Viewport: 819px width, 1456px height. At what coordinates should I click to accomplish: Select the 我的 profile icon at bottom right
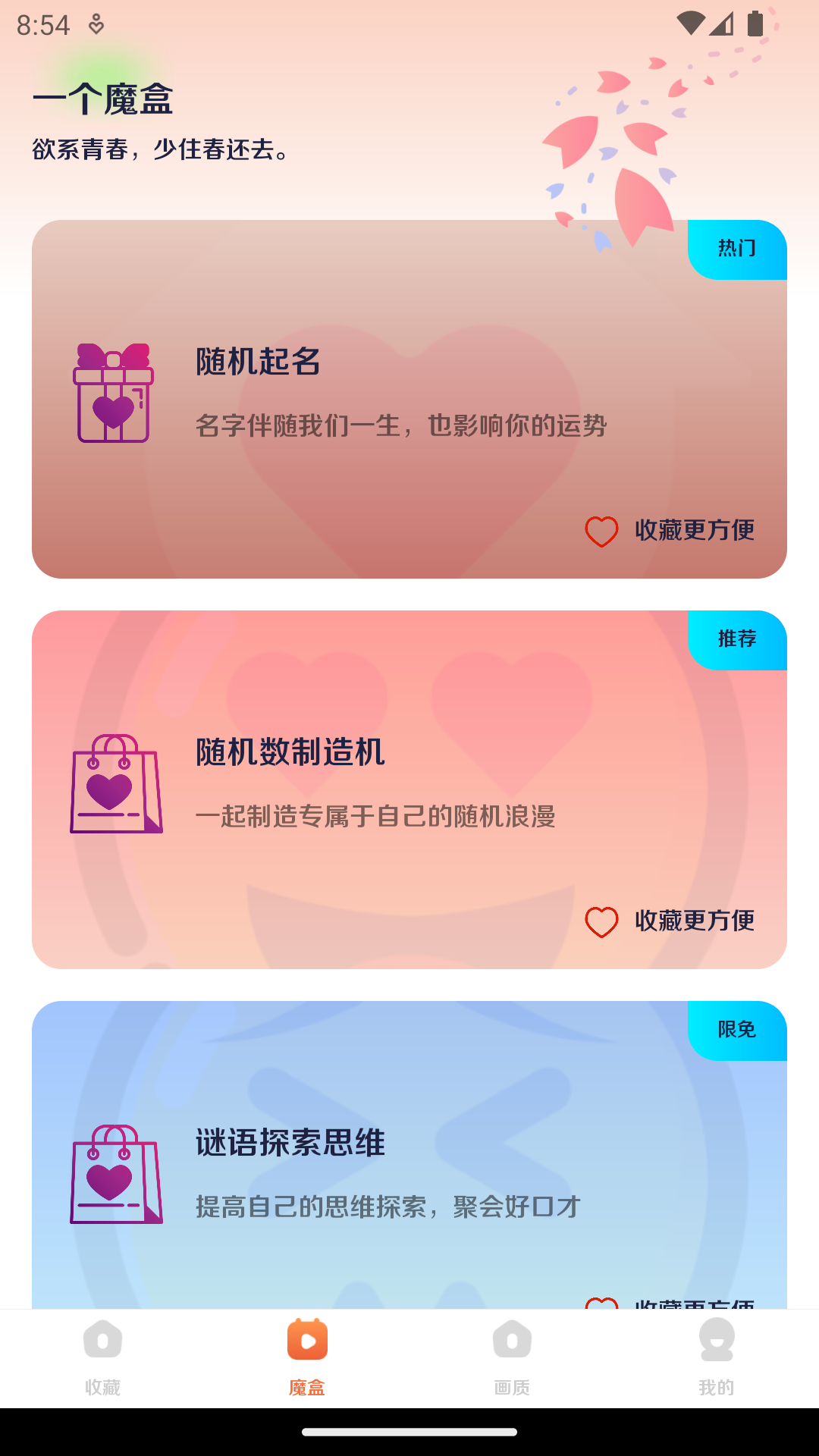tap(716, 1339)
